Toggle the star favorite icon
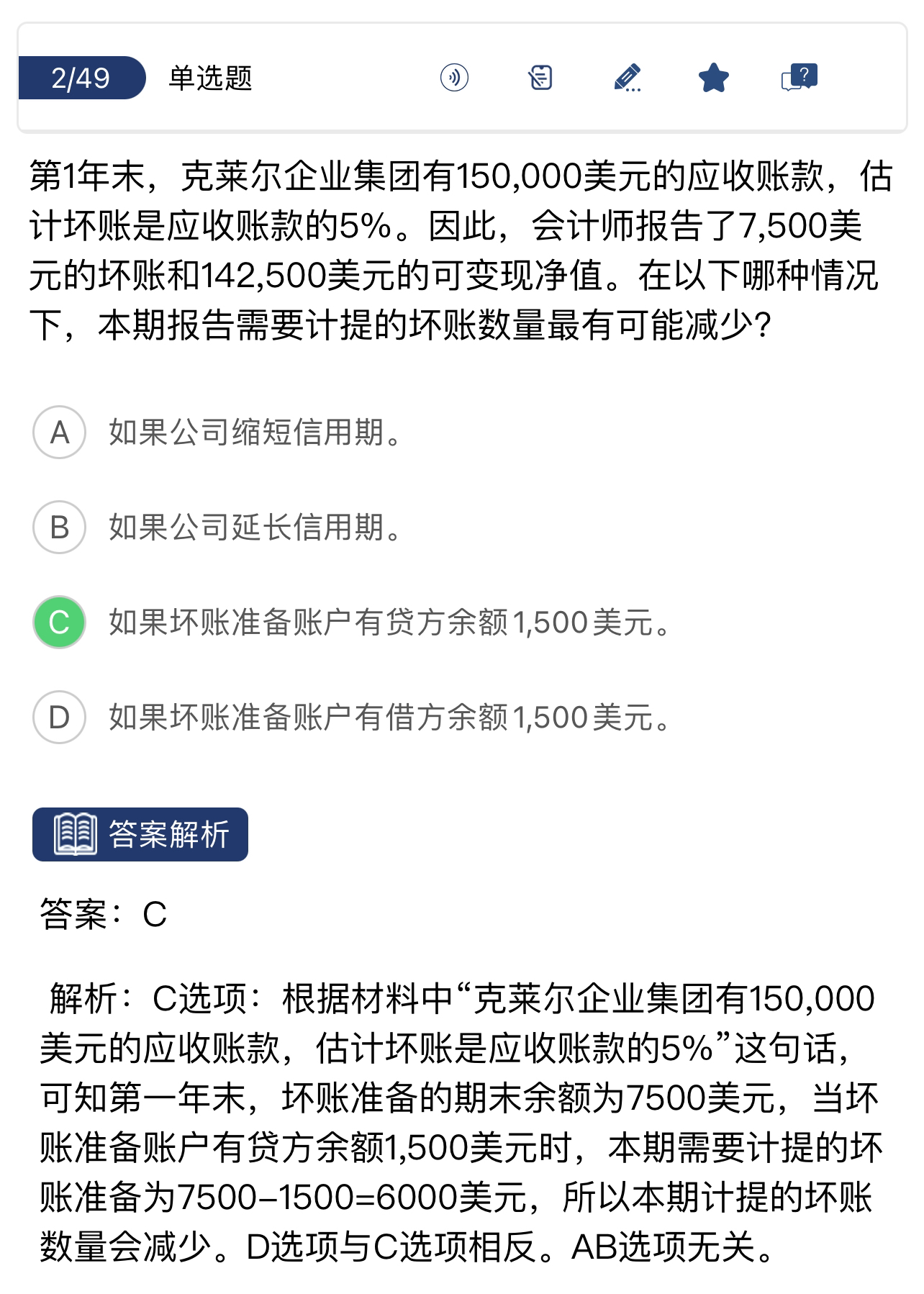The height and width of the screenshot is (1294, 924). point(713,77)
